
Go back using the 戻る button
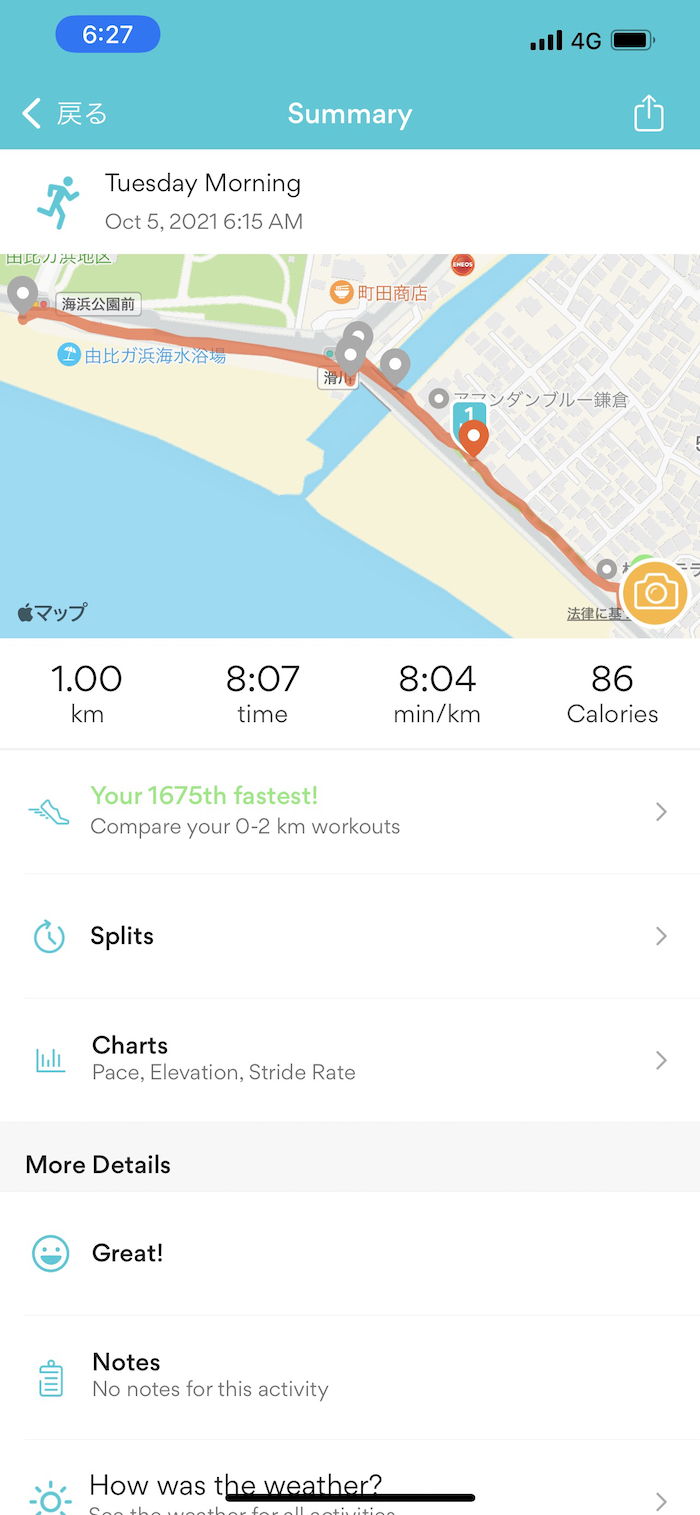[65, 114]
